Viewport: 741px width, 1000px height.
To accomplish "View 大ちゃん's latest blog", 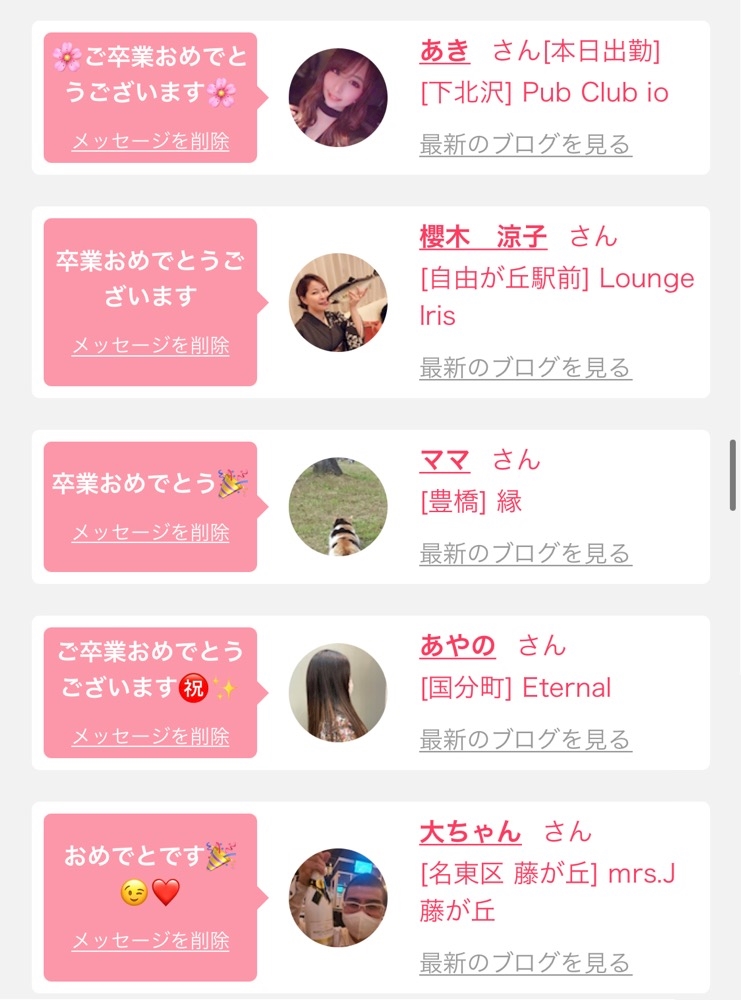I will click(525, 963).
